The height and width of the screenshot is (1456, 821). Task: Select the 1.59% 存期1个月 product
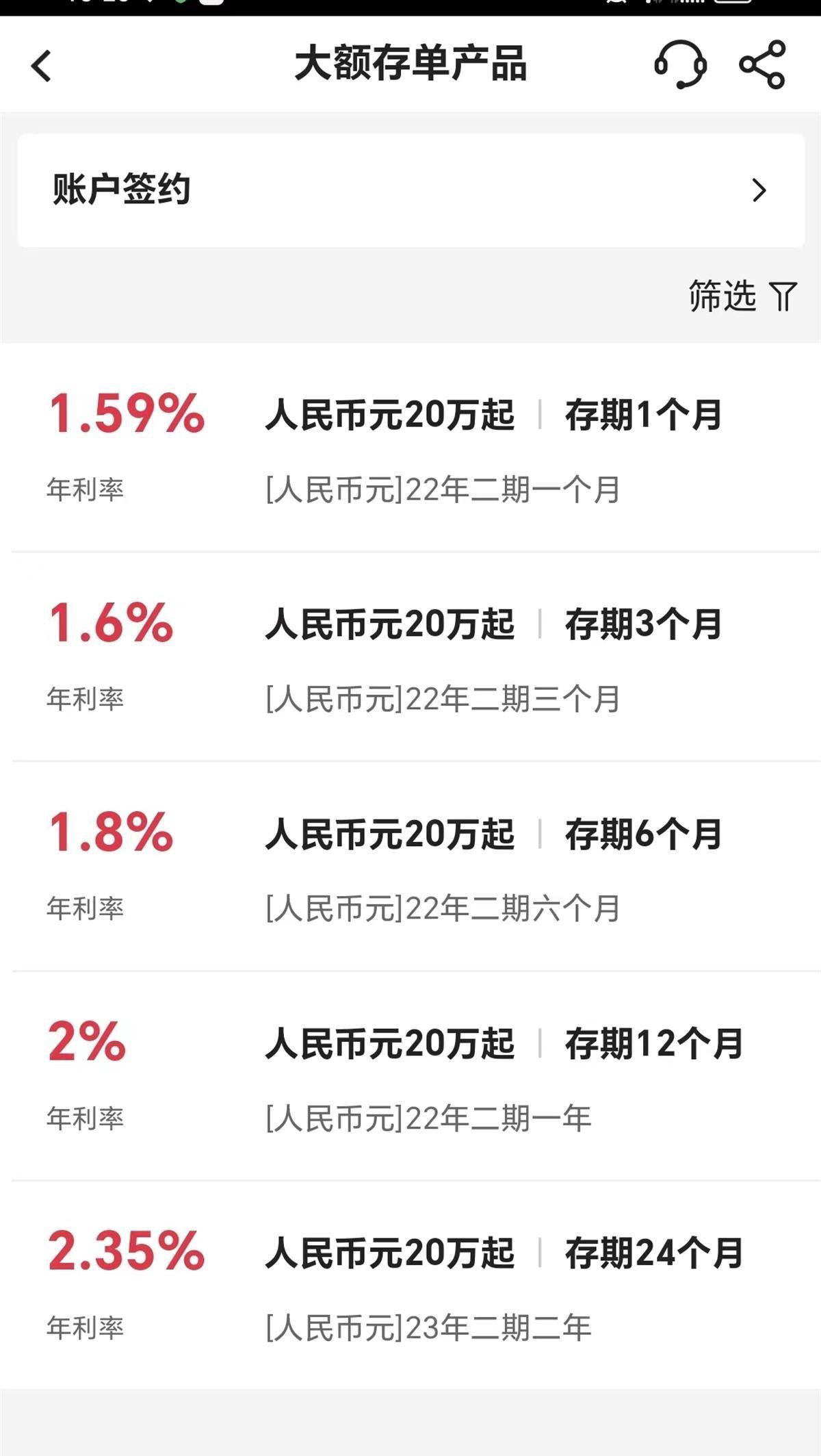[x=410, y=448]
